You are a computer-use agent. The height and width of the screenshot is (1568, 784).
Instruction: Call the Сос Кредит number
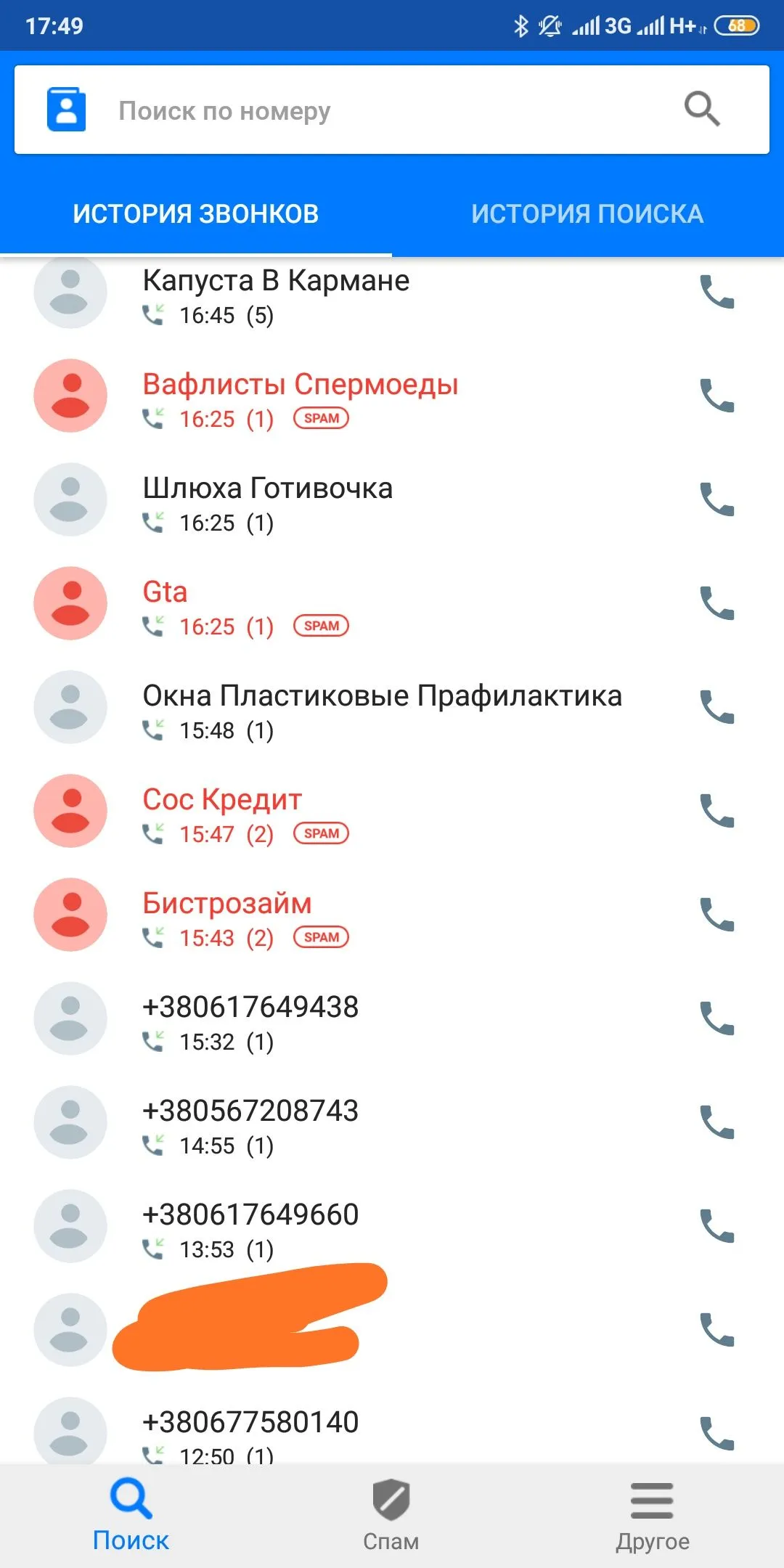(x=716, y=811)
